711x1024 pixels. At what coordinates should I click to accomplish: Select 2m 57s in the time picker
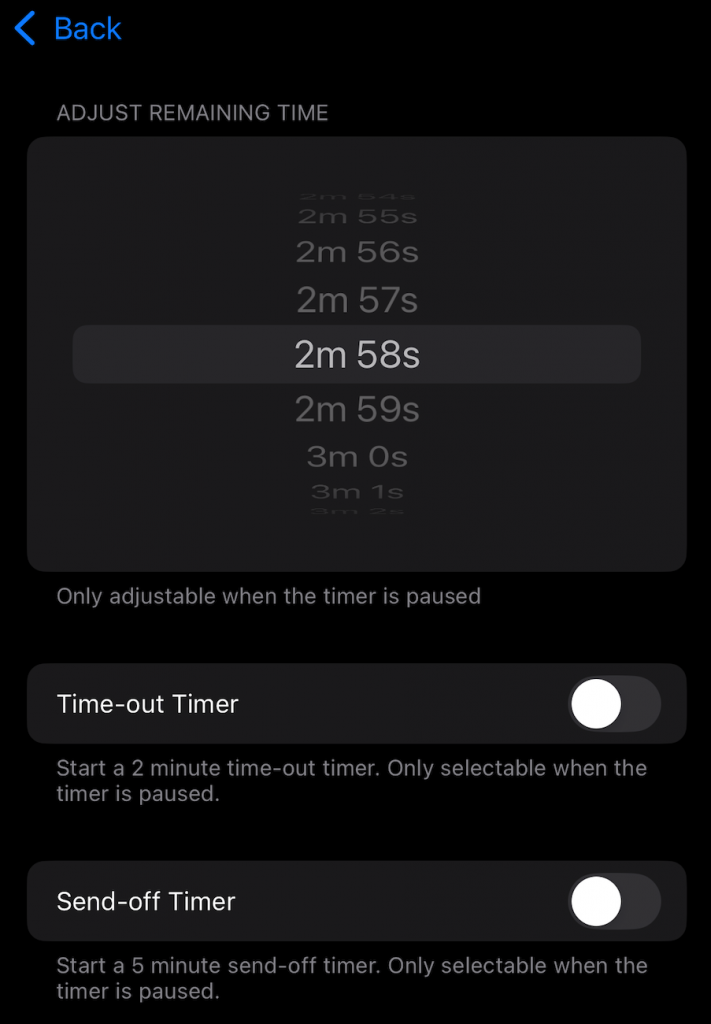357,300
